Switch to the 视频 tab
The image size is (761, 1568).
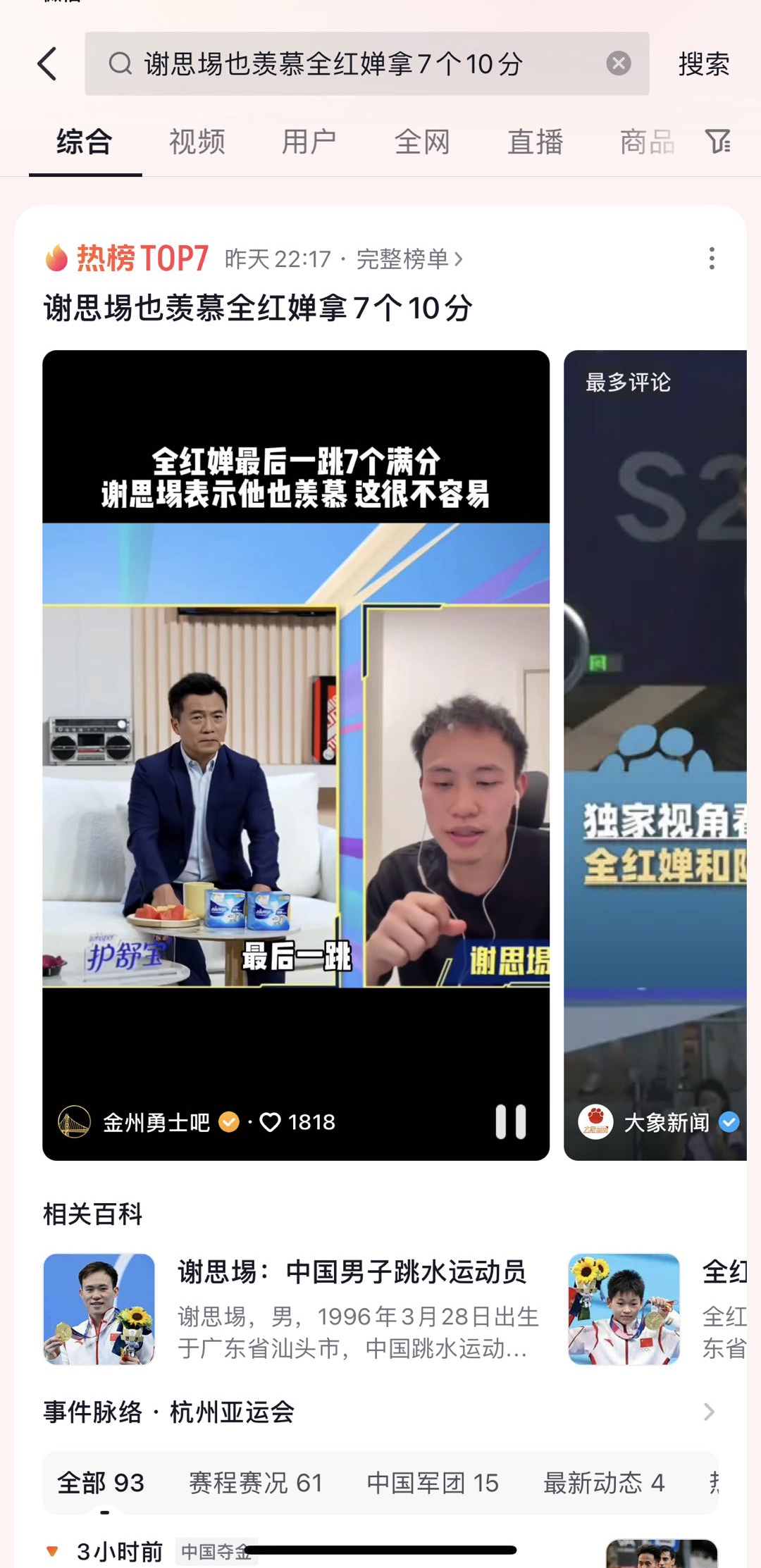pyautogui.click(x=197, y=142)
